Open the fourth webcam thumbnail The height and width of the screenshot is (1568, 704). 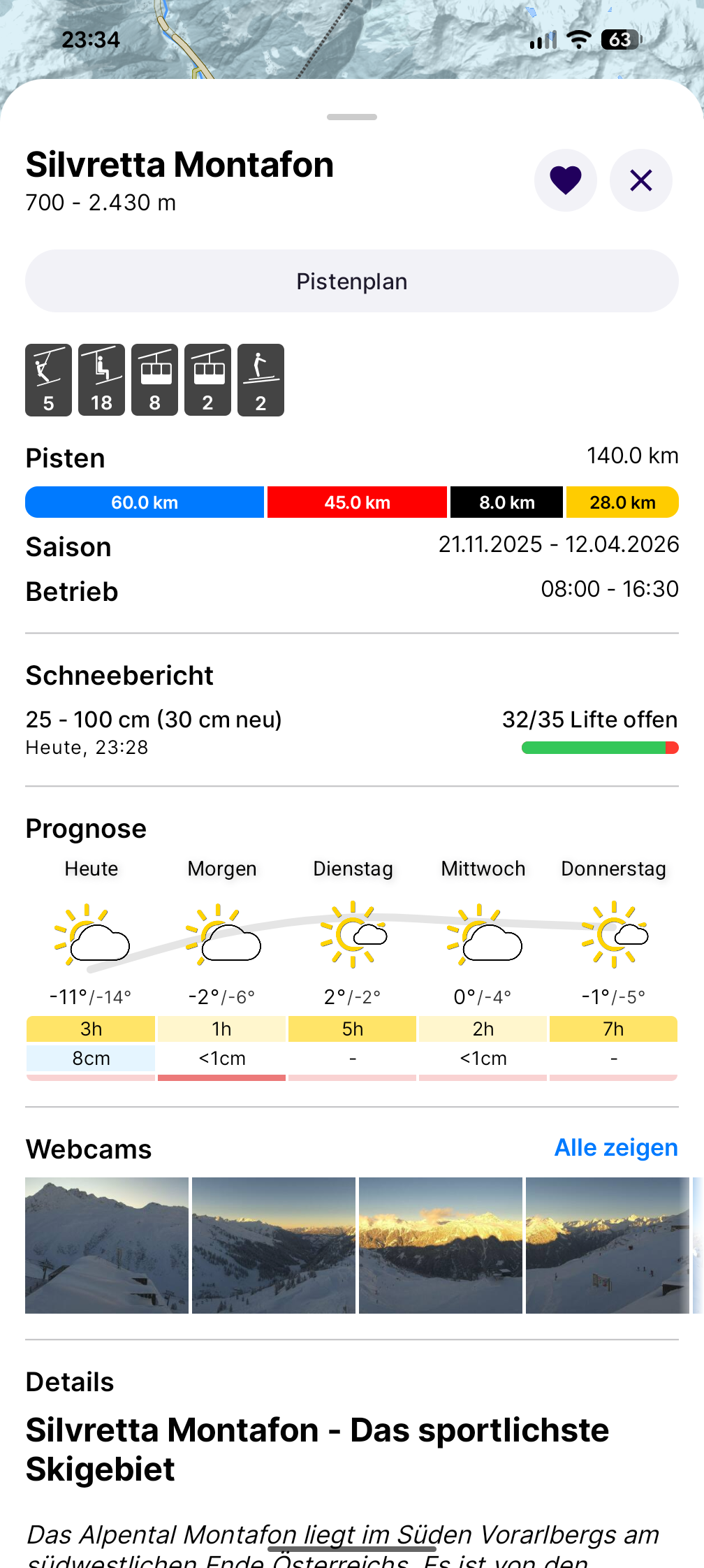(x=607, y=1245)
